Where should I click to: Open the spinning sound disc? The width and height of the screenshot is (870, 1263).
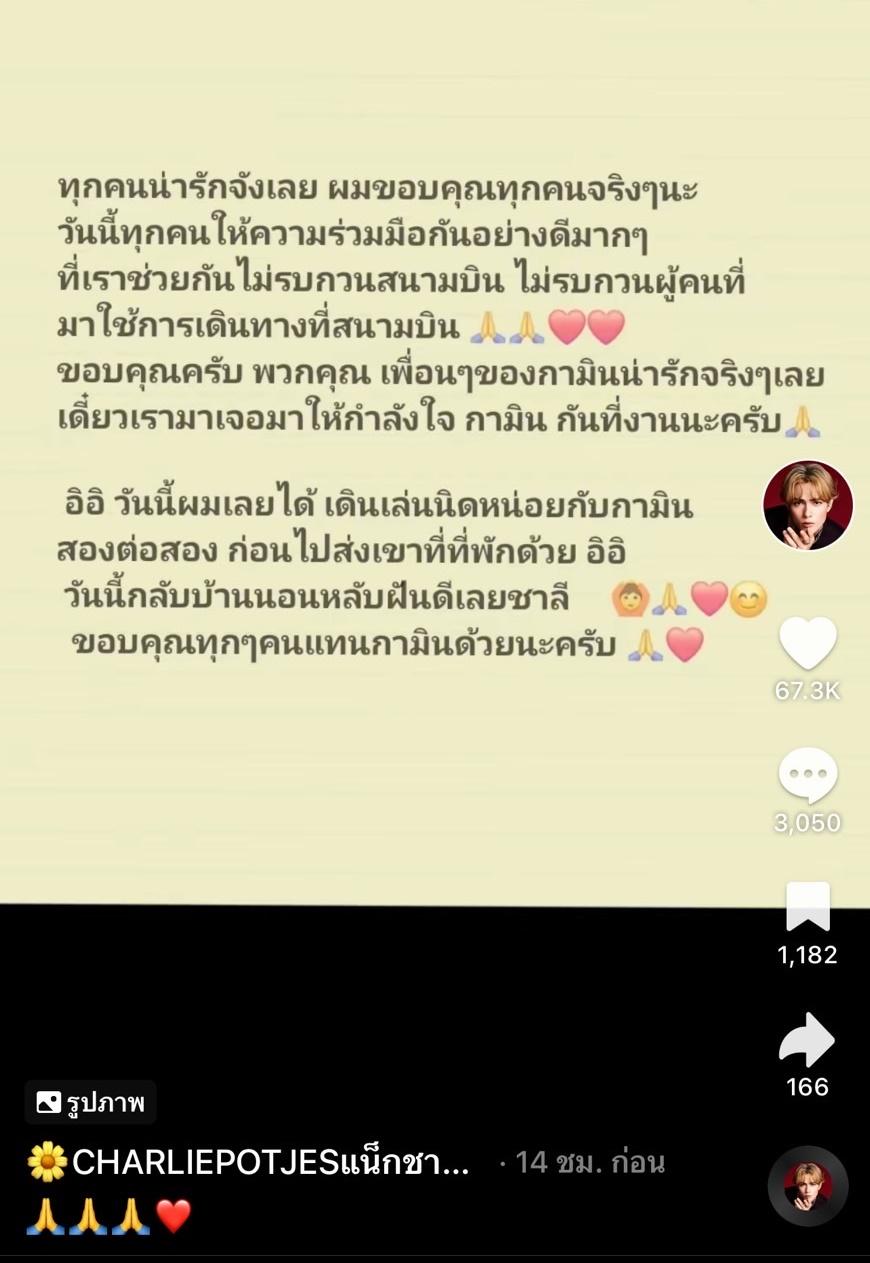click(808, 1186)
